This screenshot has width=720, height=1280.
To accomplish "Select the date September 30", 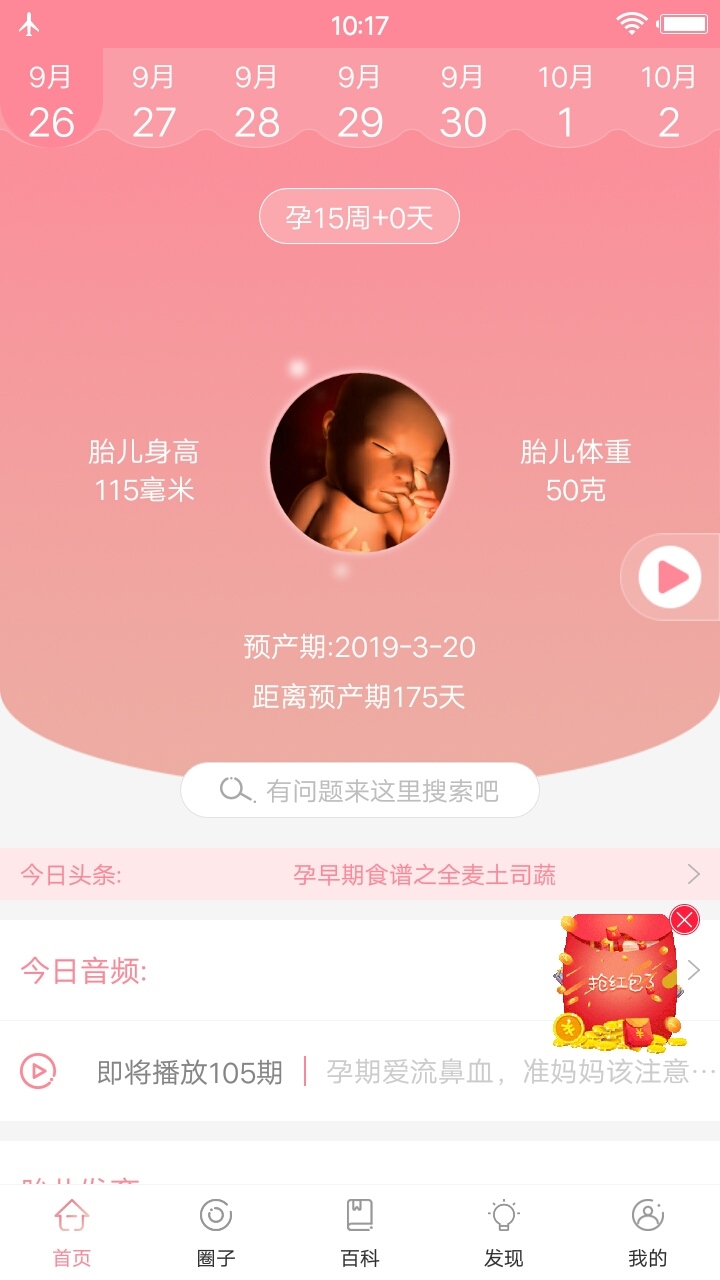I will (463, 102).
